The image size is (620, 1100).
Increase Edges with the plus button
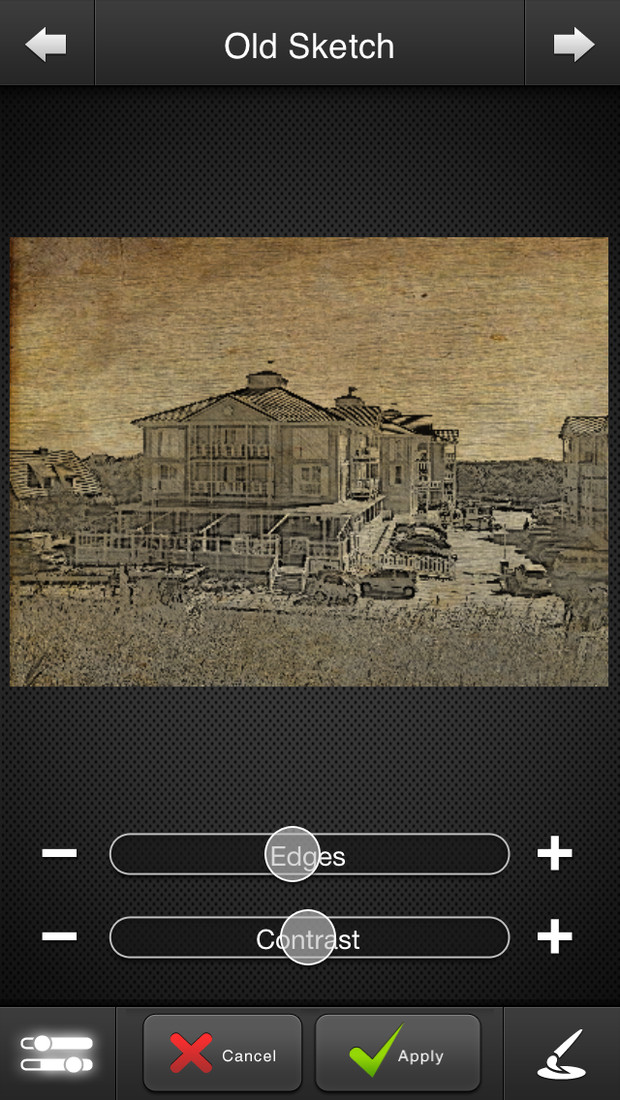(x=555, y=853)
